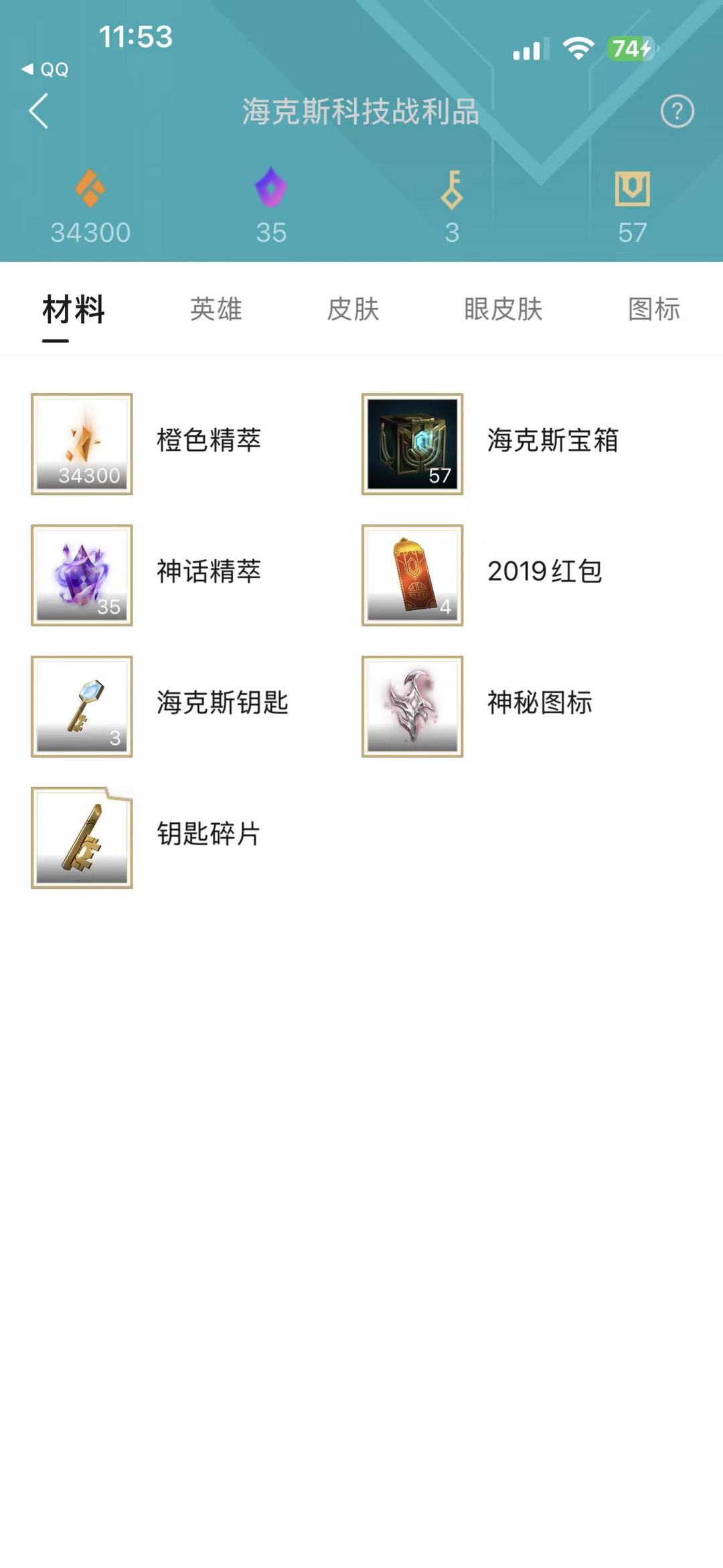Open the 橙色精萃 item entry
Image resolution: width=723 pixels, height=1568 pixels.
[81, 443]
